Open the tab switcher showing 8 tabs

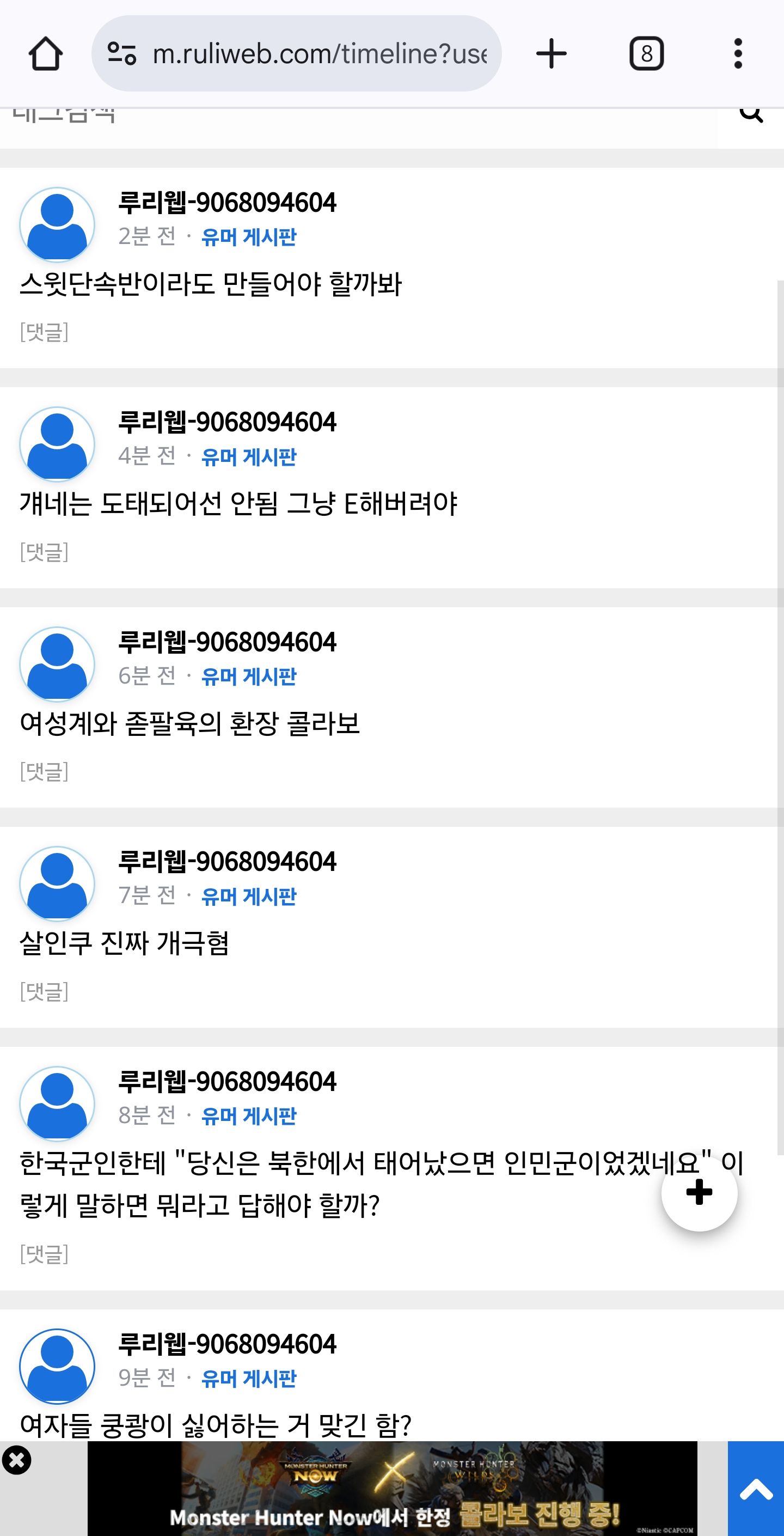point(646,54)
